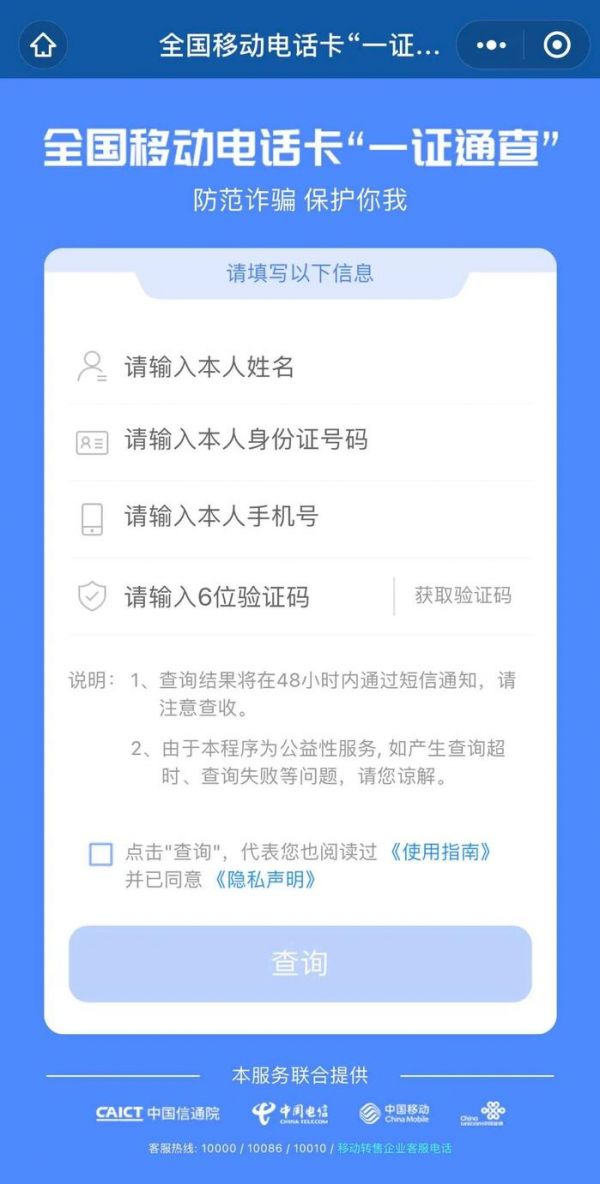
Task: Tap the 6-digit verification code field
Action: point(250,597)
